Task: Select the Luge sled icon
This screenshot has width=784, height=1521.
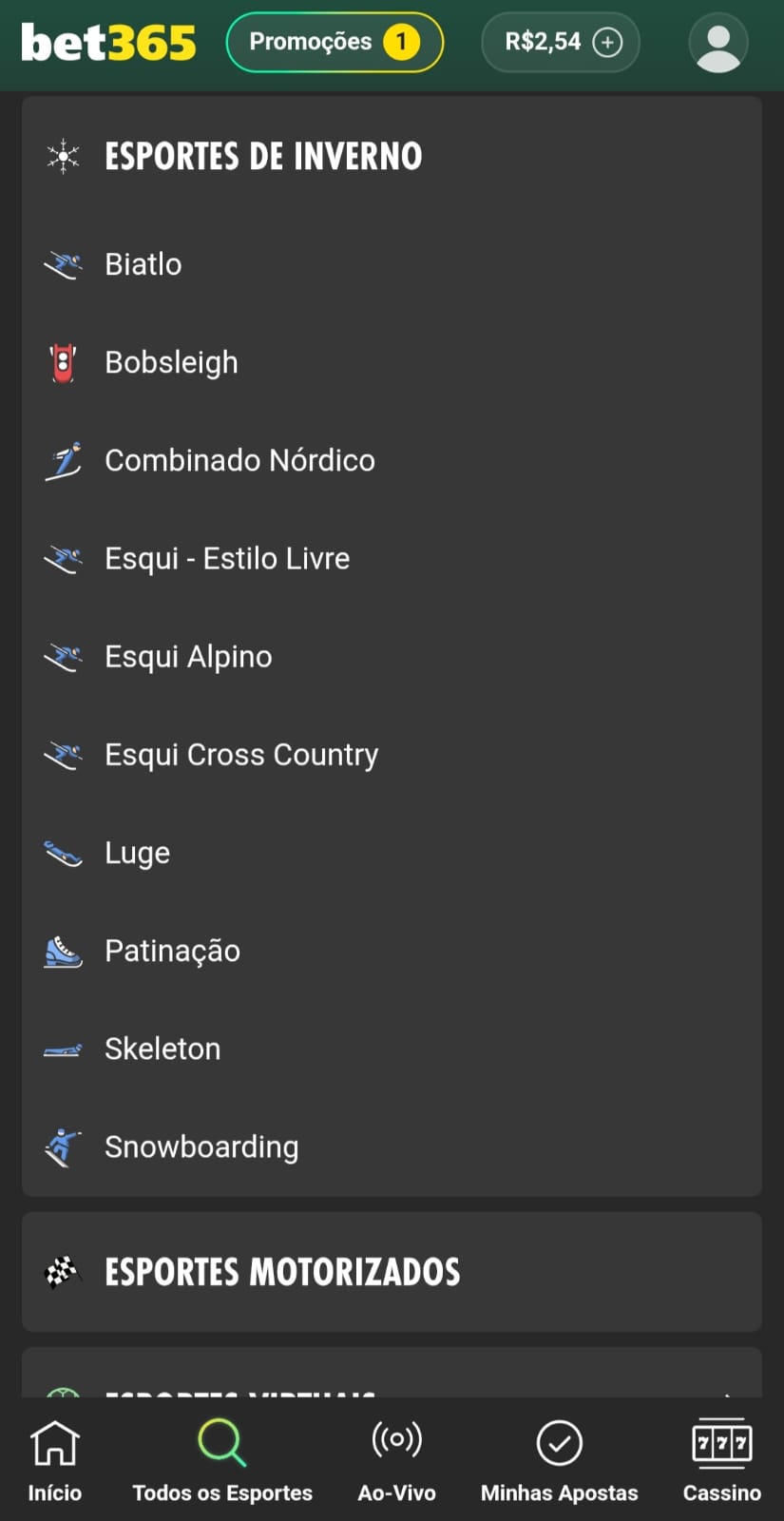Action: [62, 853]
